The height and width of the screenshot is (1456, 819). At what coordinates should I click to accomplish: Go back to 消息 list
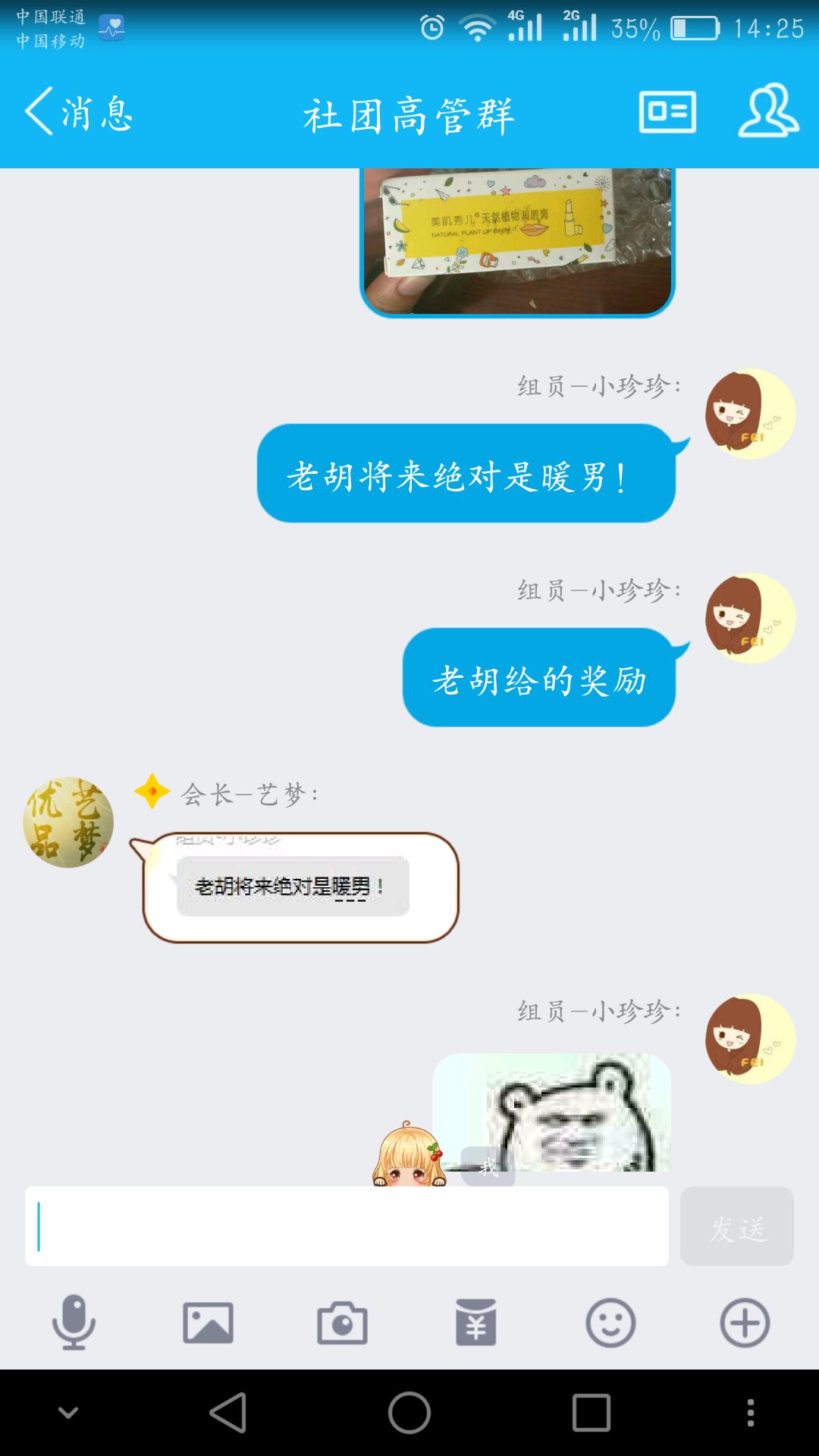pos(79,113)
